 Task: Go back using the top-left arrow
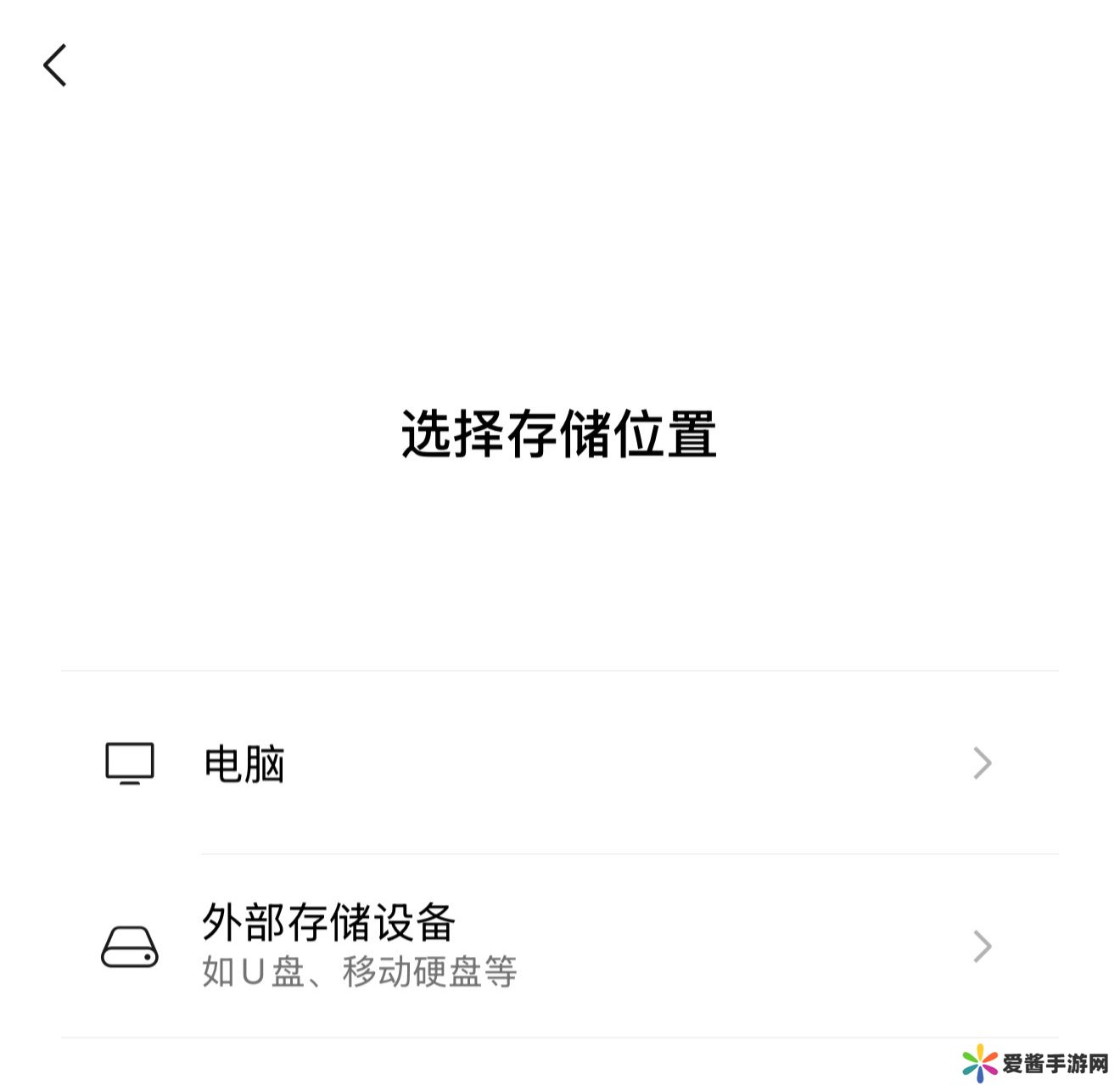click(55, 65)
